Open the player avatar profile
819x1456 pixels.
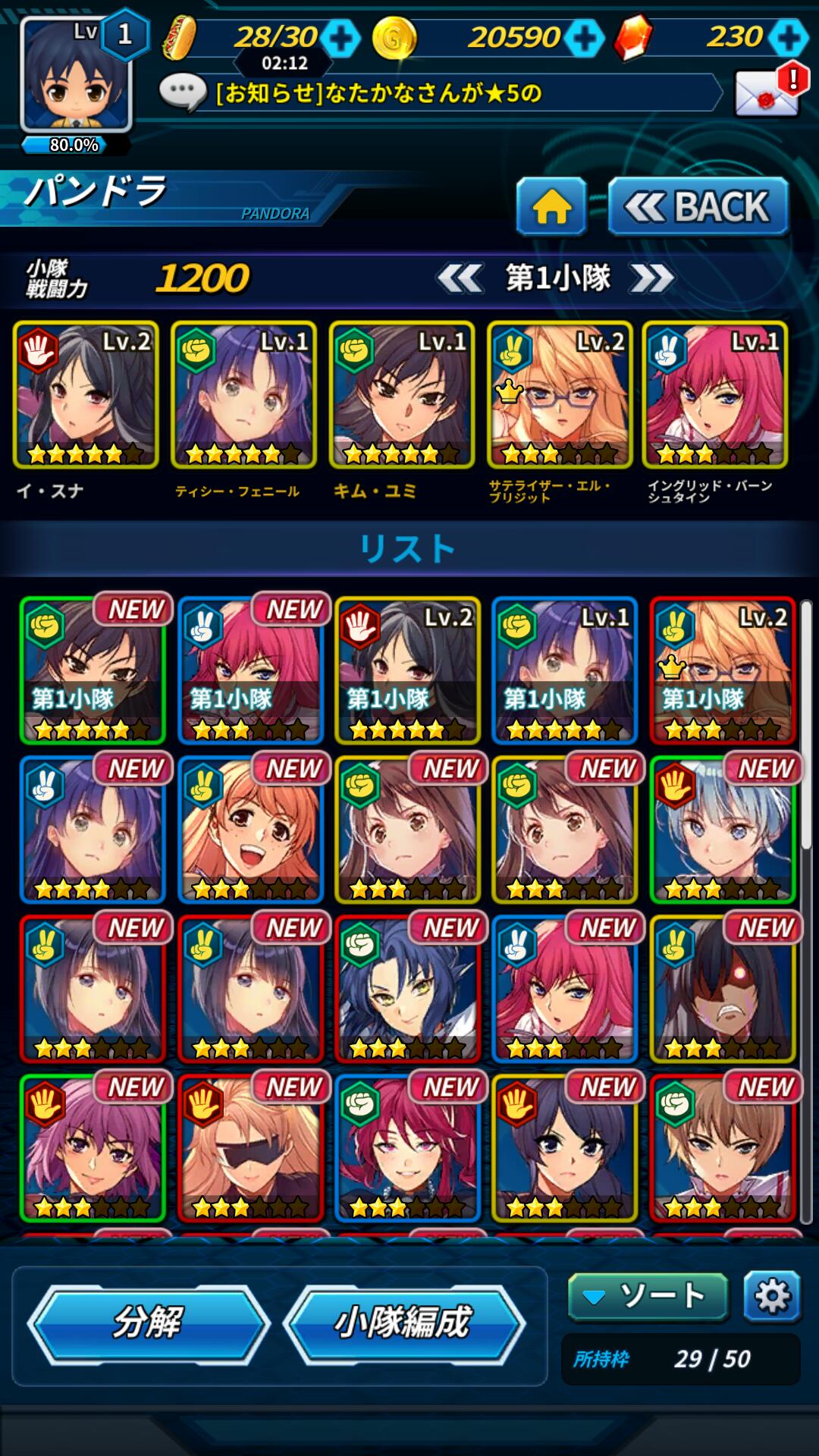coord(76,76)
